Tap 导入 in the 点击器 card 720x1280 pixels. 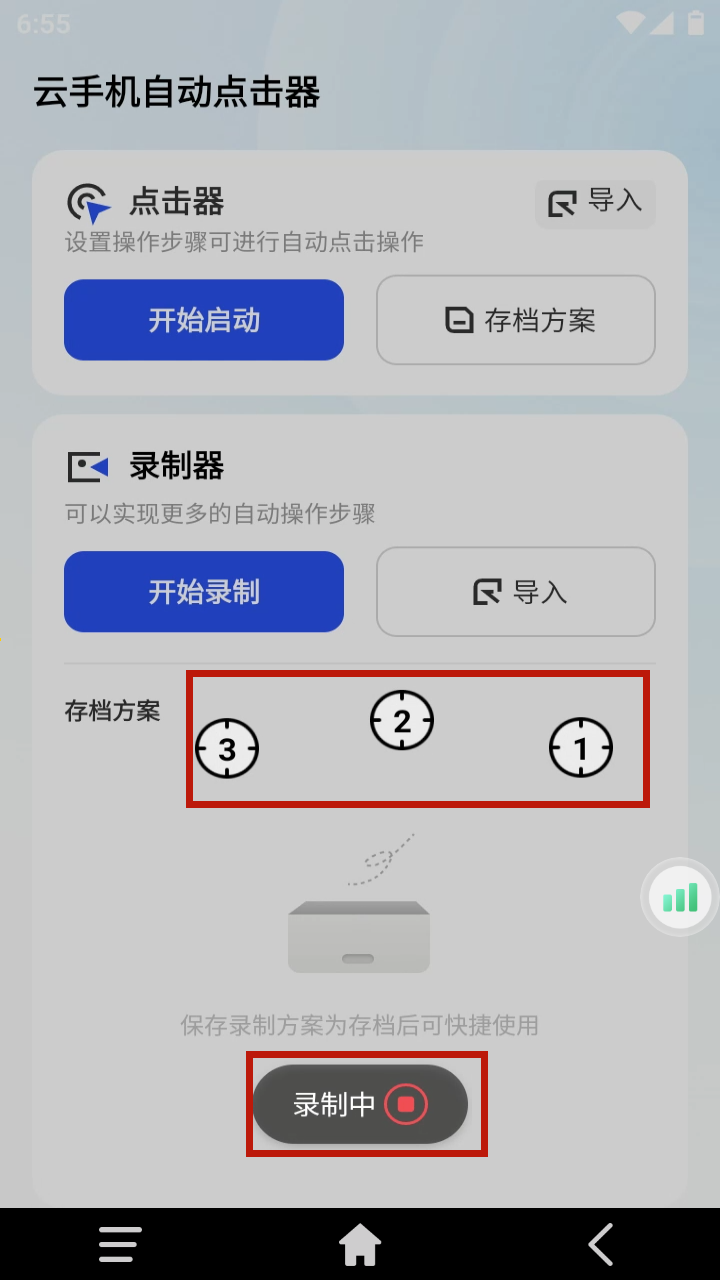pos(595,203)
